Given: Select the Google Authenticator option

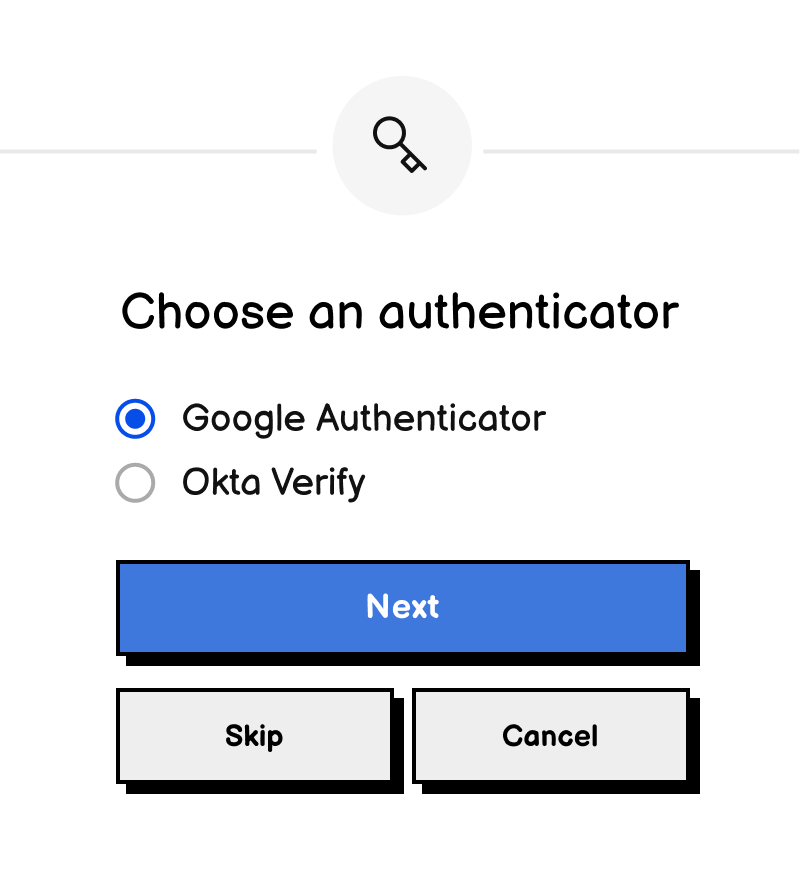Looking at the screenshot, I should tap(135, 418).
